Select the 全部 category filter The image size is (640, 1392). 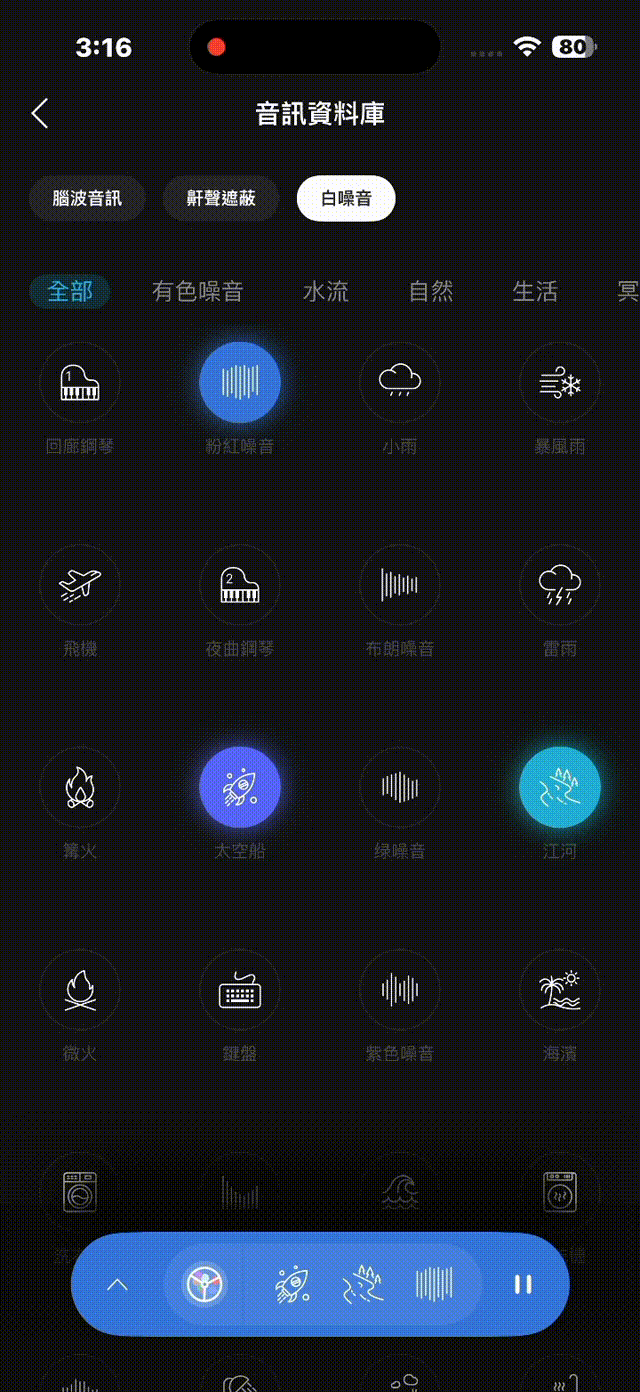pos(70,291)
